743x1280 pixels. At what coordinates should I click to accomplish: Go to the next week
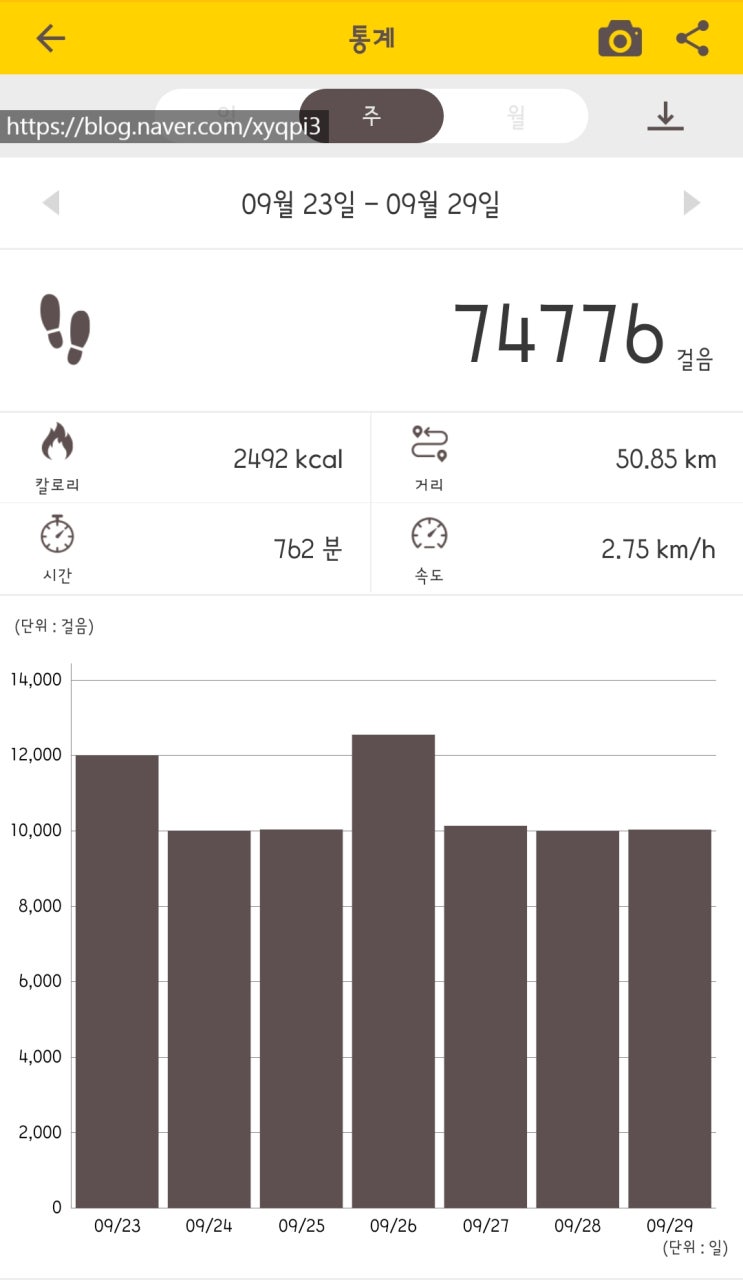click(691, 204)
